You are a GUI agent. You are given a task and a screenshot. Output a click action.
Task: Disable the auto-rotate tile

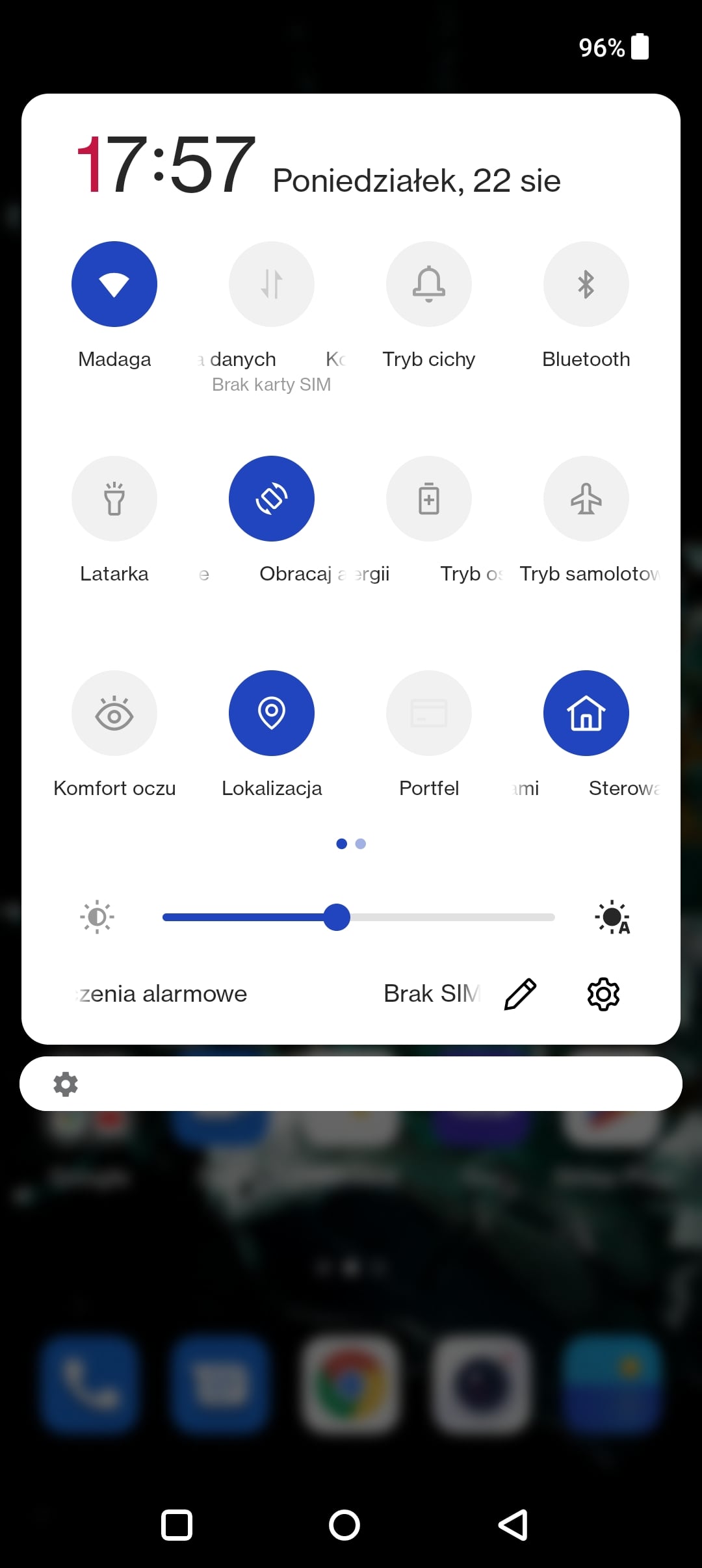coord(272,499)
